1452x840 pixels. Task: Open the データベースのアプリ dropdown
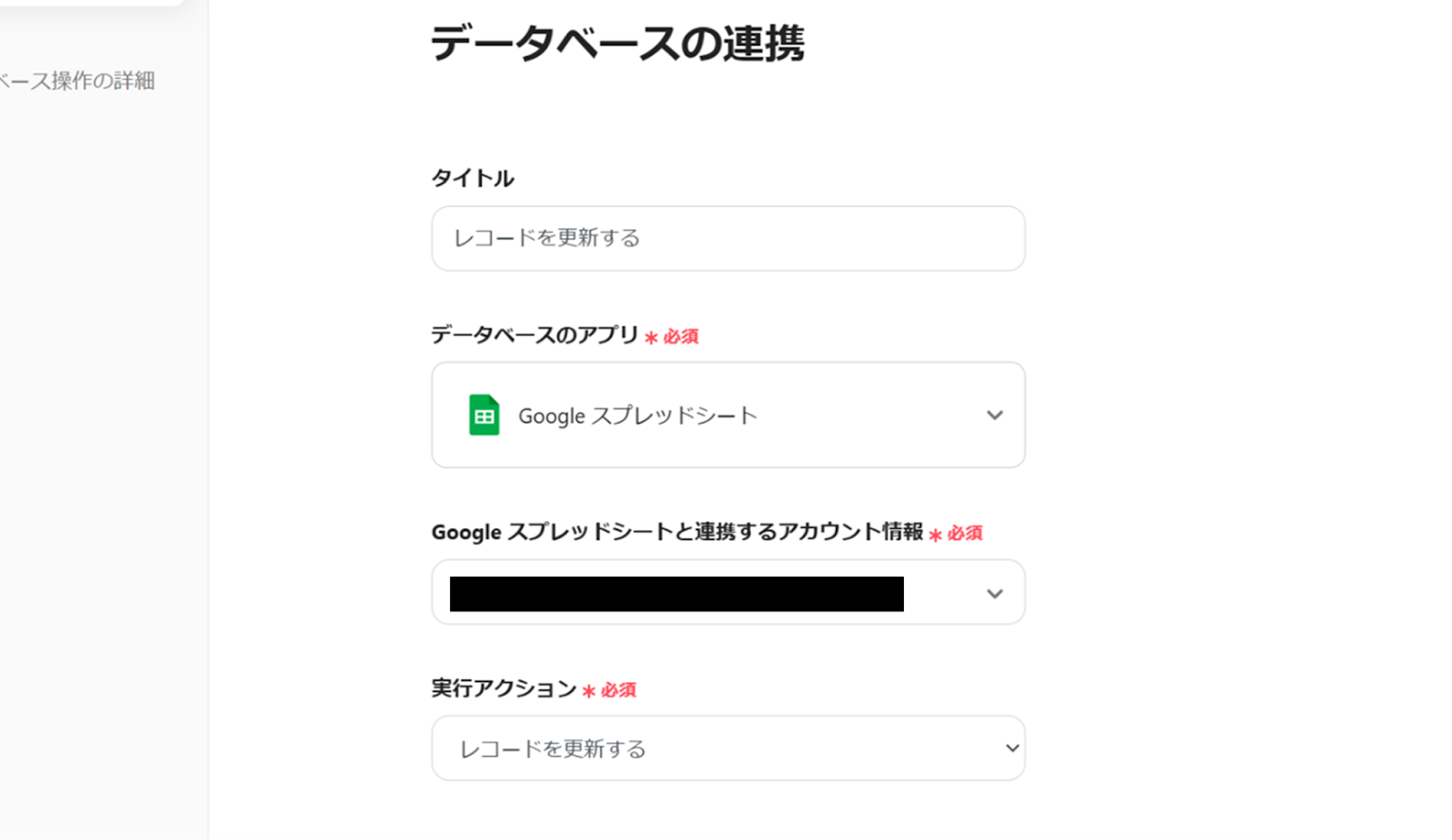[x=727, y=415]
